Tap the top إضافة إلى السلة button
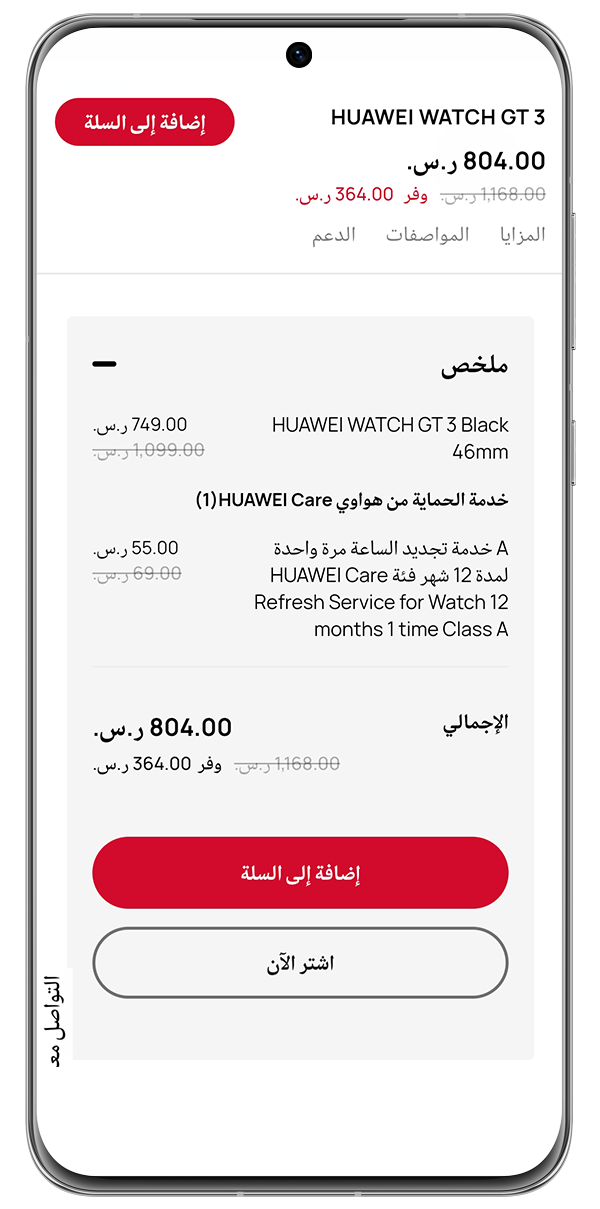 (144, 123)
